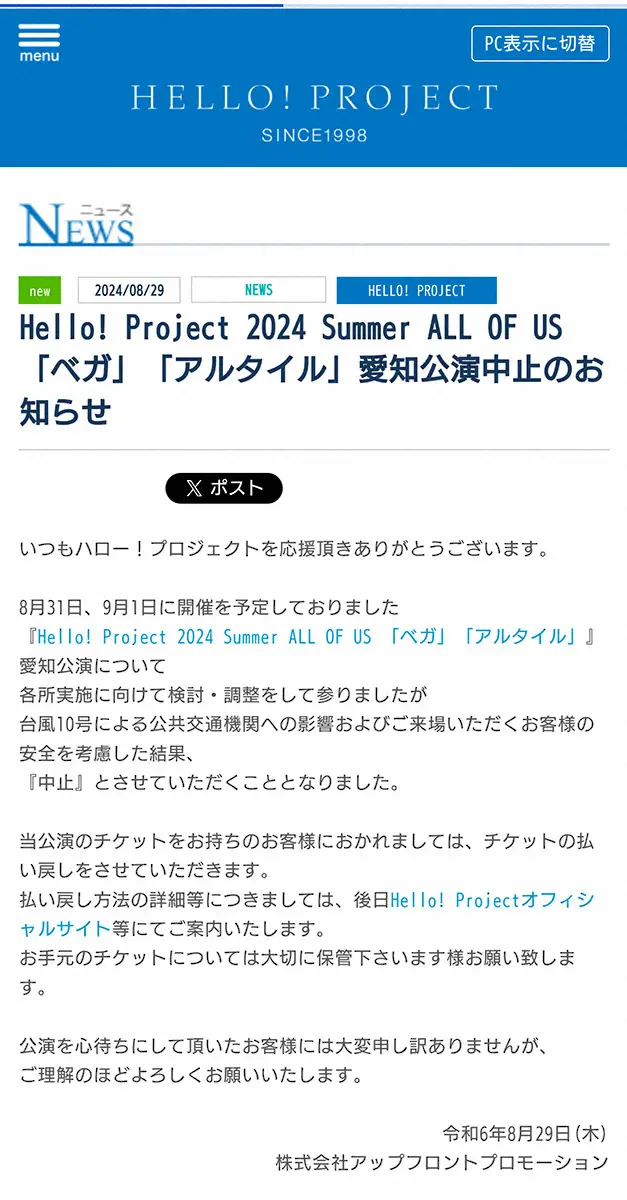Viewport: 627px width, 1200px height.
Task: Go to the HELLO! PROJECT site header logo
Action: 314,108
